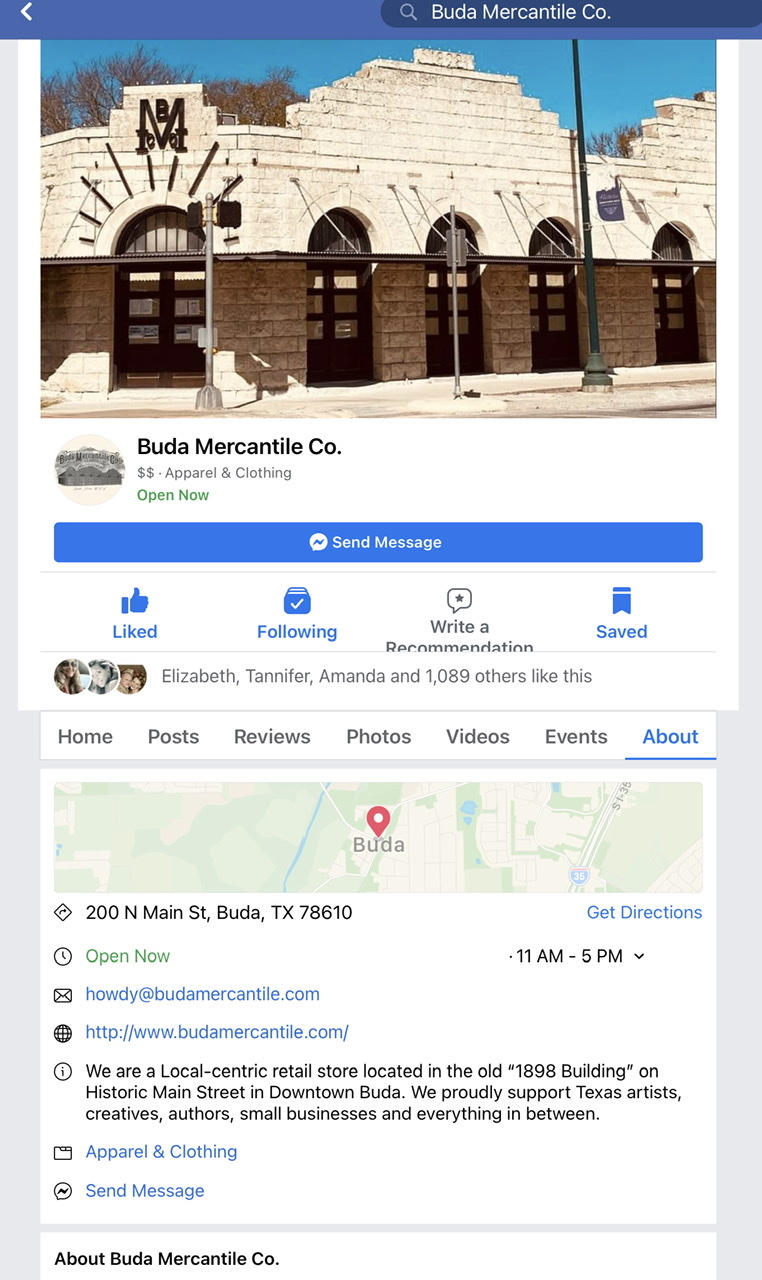762x1280 pixels.
Task: Switch to the Home tab
Action: [x=85, y=736]
